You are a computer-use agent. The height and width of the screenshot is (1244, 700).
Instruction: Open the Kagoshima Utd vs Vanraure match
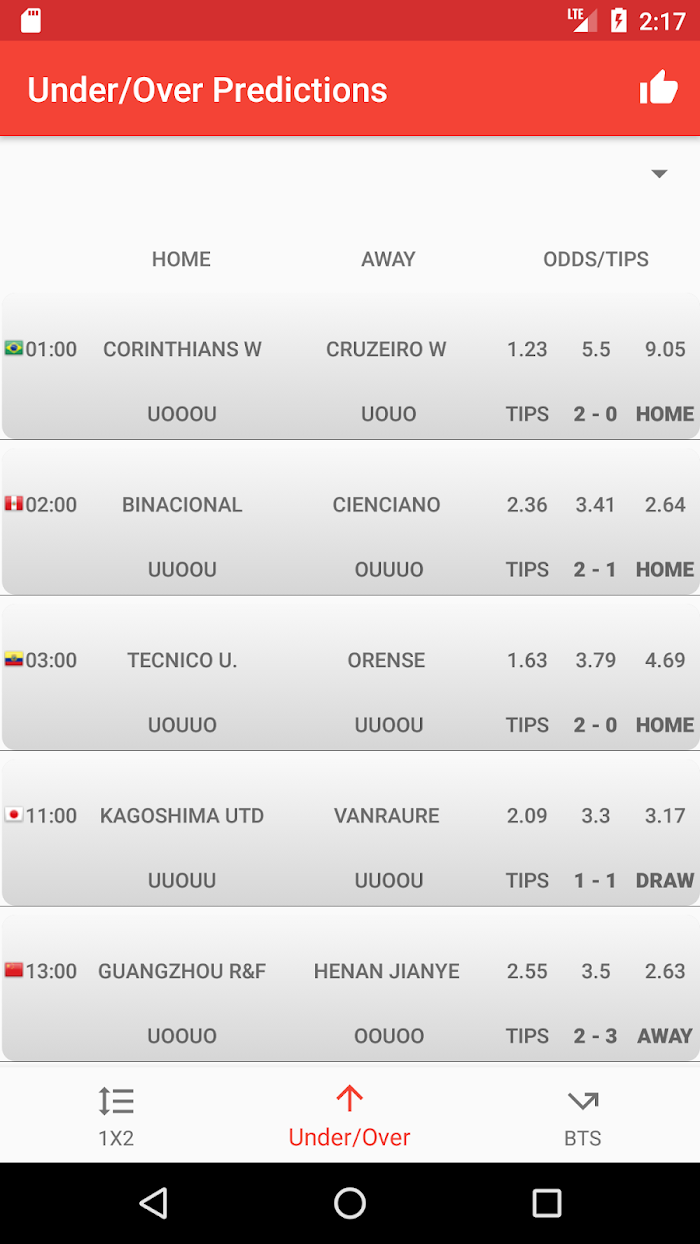(x=350, y=832)
